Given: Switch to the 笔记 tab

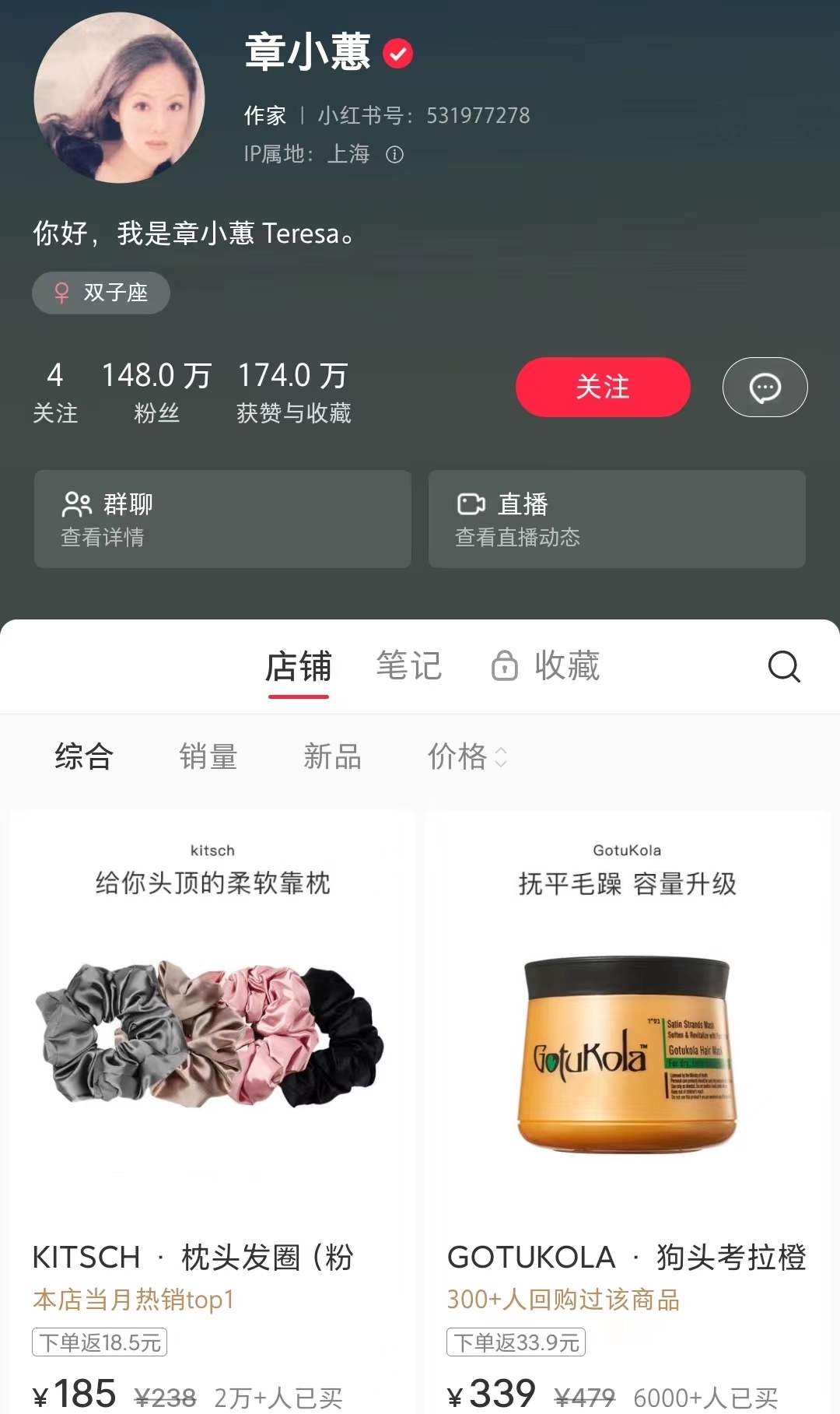Looking at the screenshot, I should tap(409, 666).
